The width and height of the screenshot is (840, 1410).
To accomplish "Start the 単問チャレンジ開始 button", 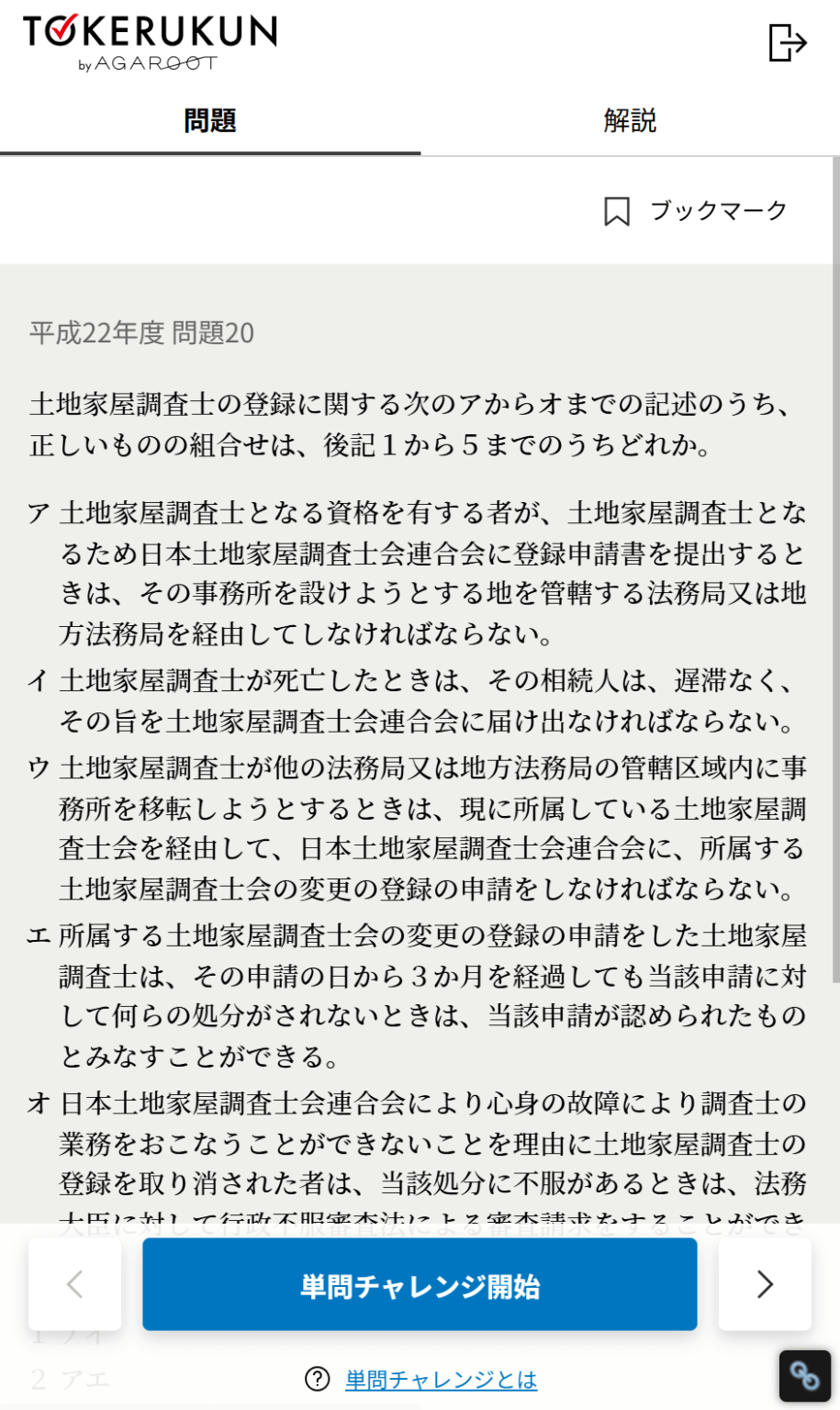I will pyautogui.click(x=420, y=1285).
